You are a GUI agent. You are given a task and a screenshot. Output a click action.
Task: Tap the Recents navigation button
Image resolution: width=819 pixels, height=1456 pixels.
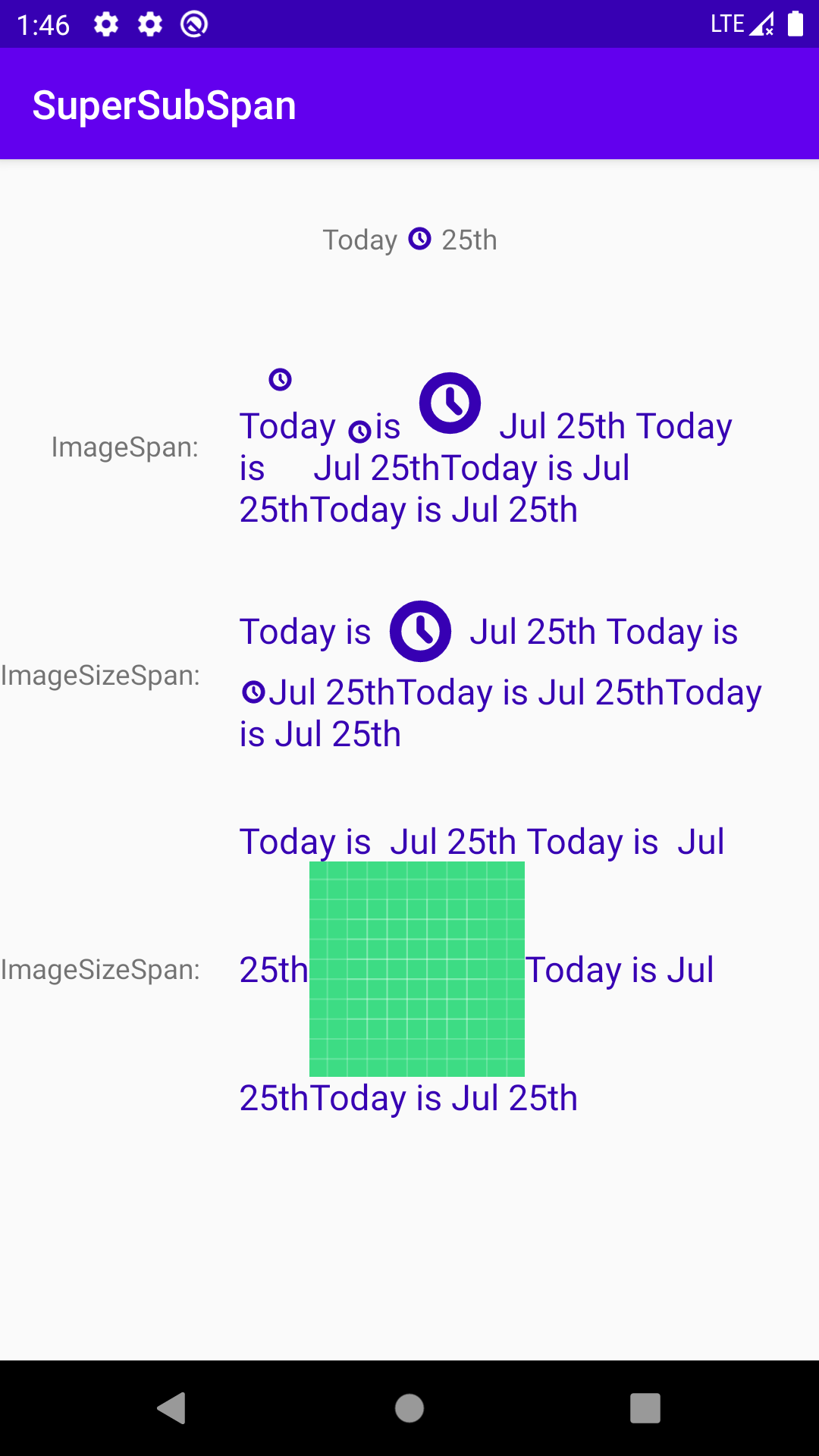(644, 1404)
